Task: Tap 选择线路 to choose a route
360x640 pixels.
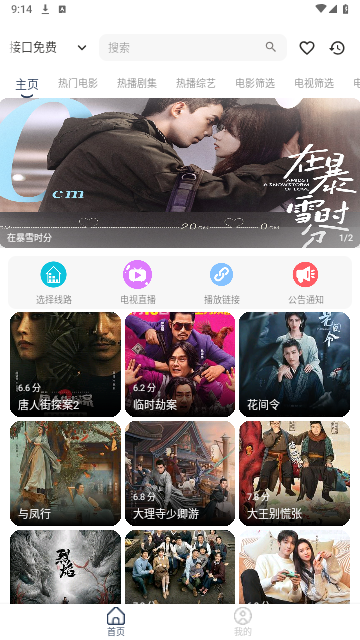Action: 53,283
